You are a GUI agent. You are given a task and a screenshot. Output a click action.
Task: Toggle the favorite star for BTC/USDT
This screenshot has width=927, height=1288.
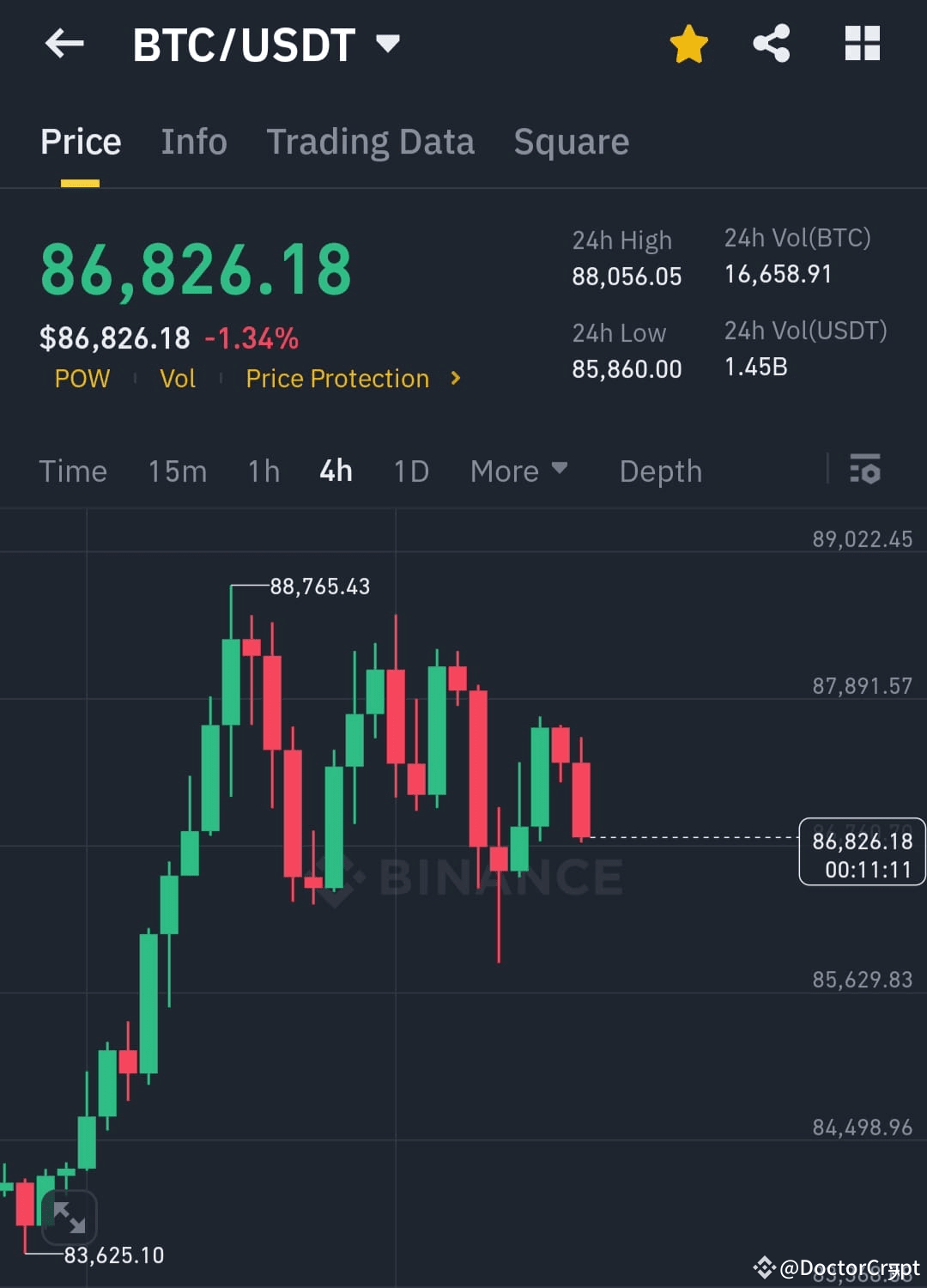[x=689, y=43]
